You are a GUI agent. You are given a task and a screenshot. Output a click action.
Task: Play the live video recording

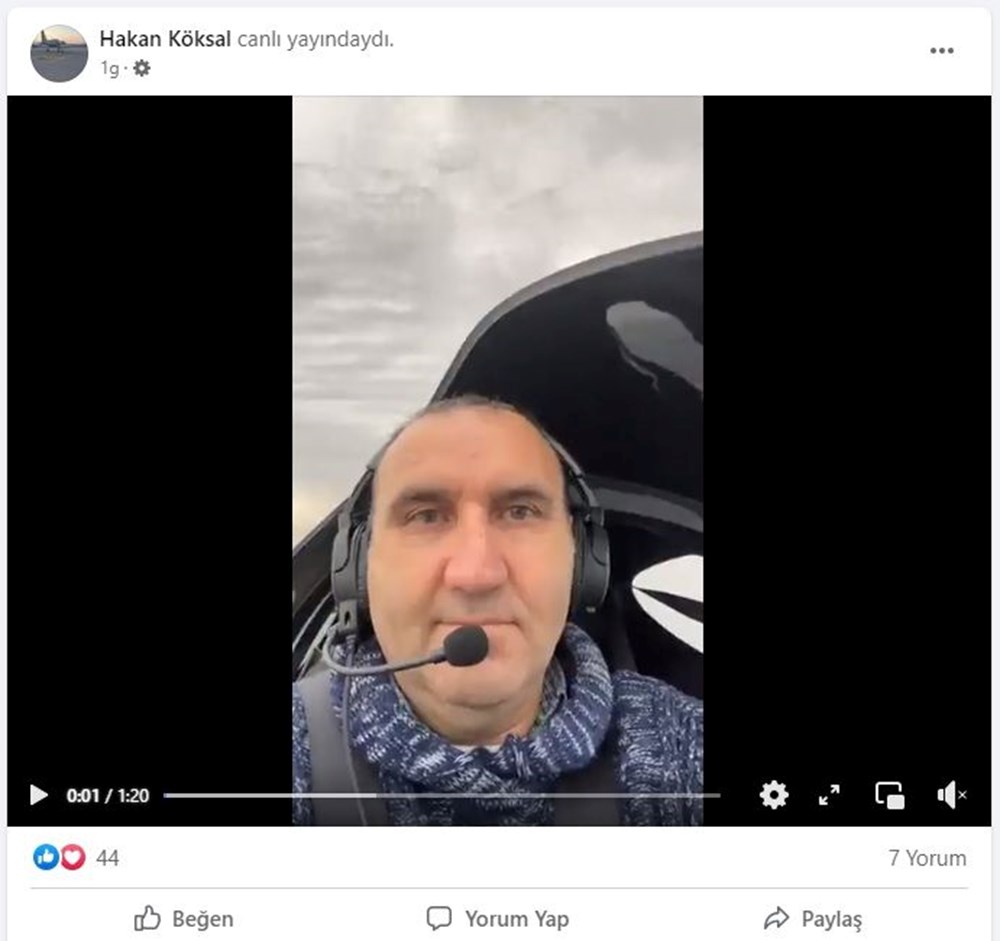(39, 795)
